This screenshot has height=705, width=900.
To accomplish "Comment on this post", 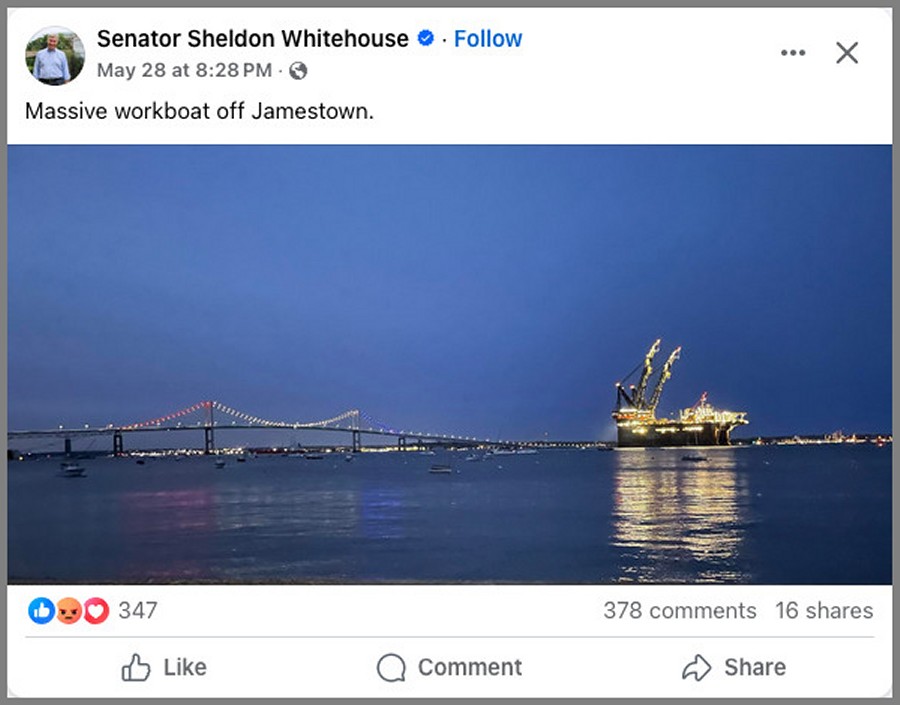I will [x=450, y=667].
